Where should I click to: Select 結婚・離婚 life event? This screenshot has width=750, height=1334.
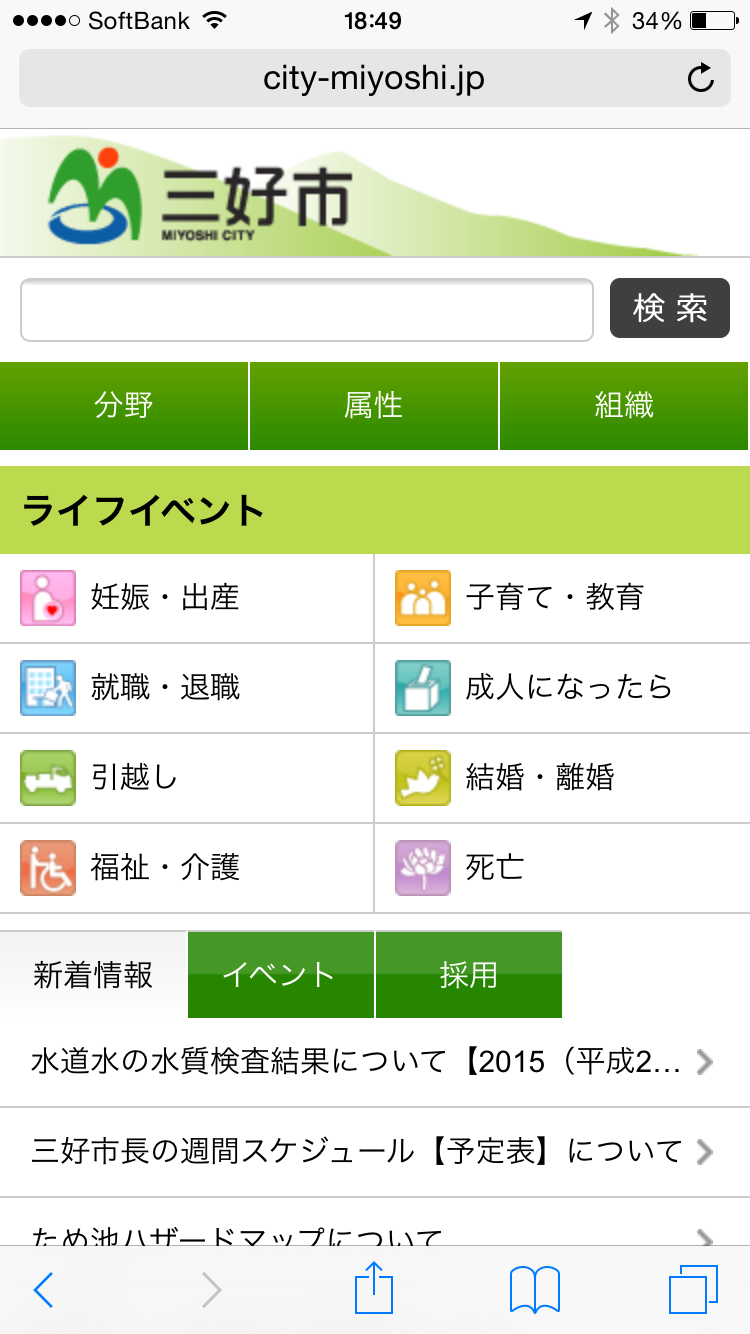(x=563, y=778)
